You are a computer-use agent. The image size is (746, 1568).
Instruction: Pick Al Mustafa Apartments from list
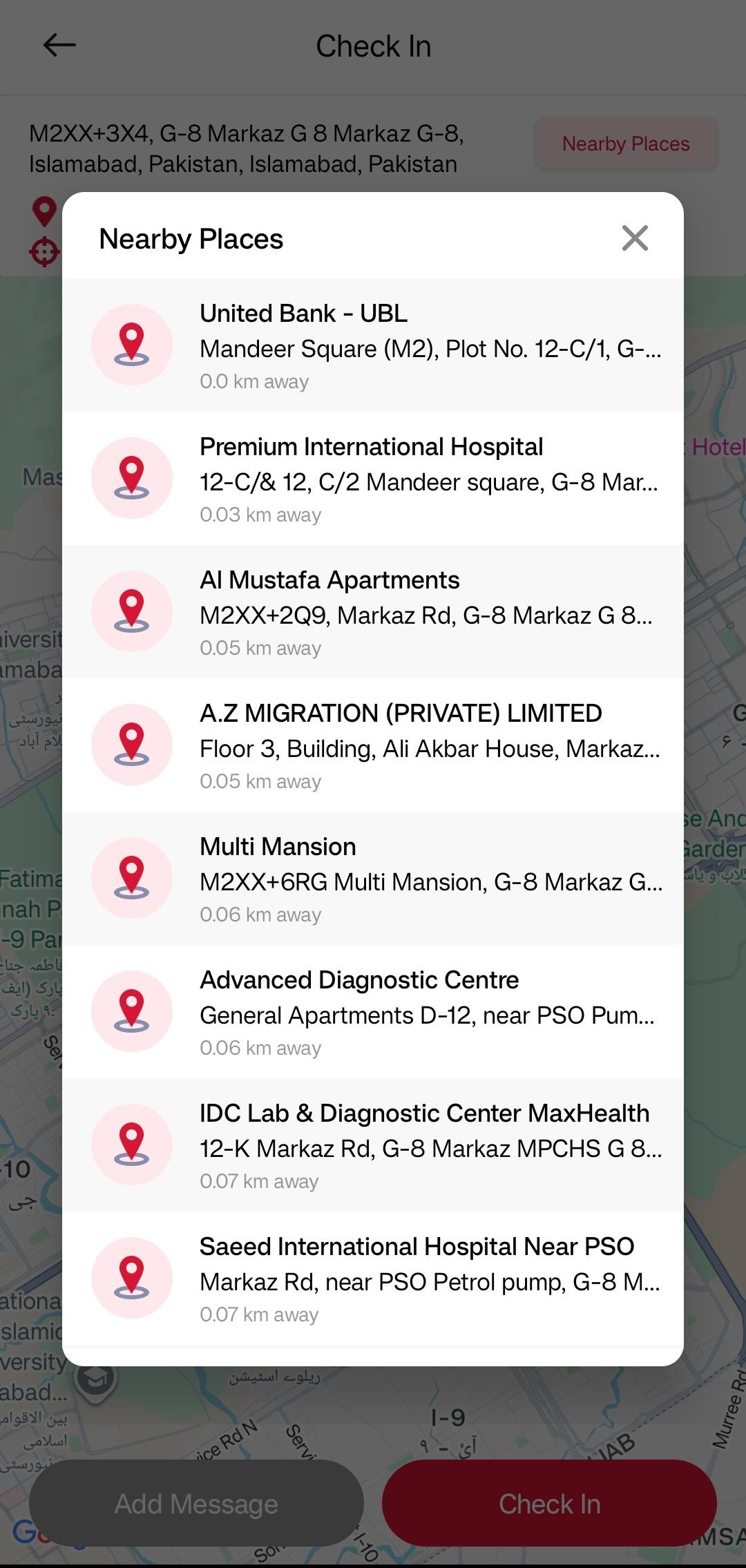(x=373, y=612)
